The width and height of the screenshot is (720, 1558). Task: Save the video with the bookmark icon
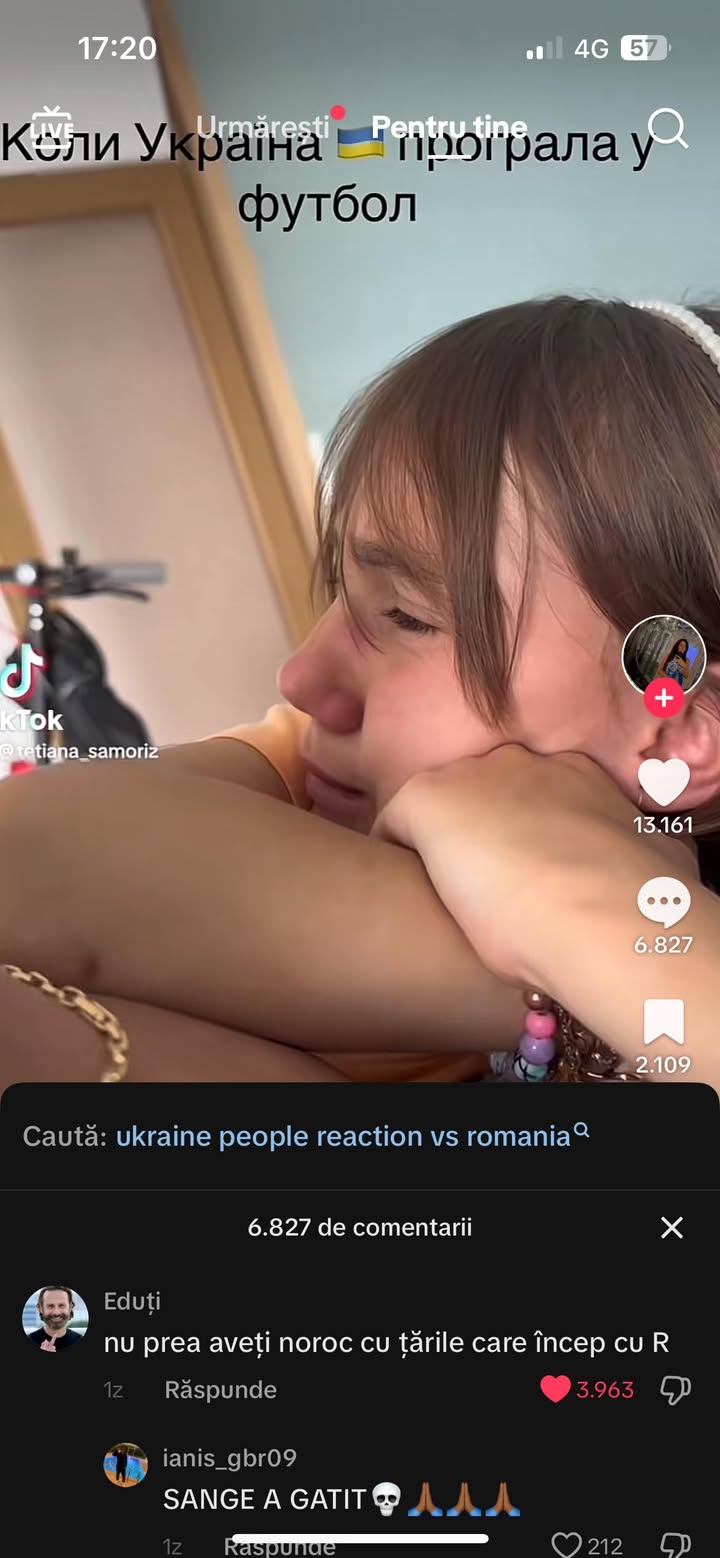point(664,1023)
